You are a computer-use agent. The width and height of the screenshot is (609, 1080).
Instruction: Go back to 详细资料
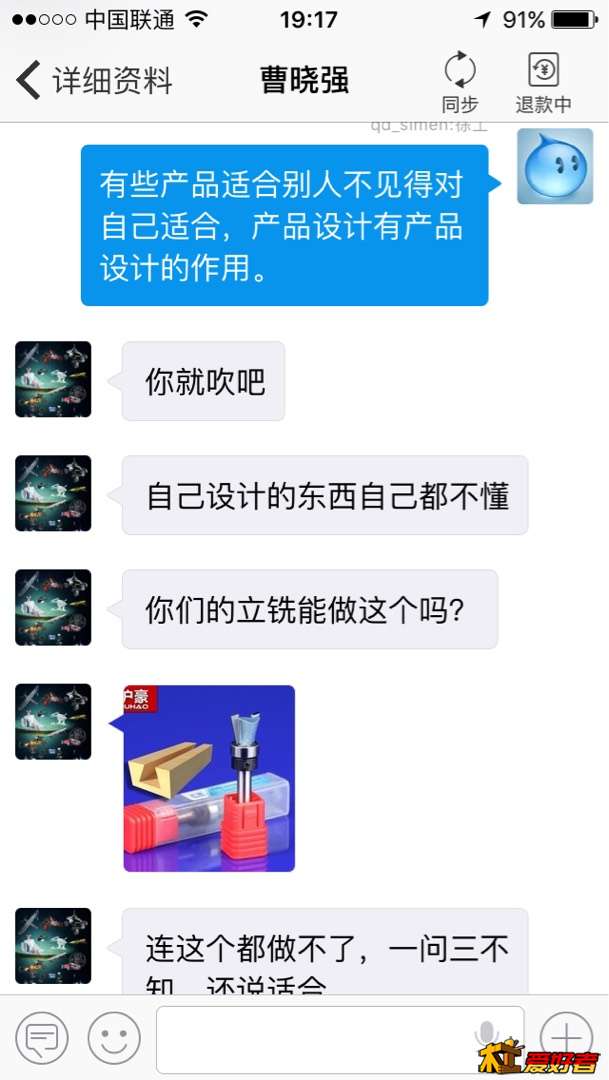95,80
